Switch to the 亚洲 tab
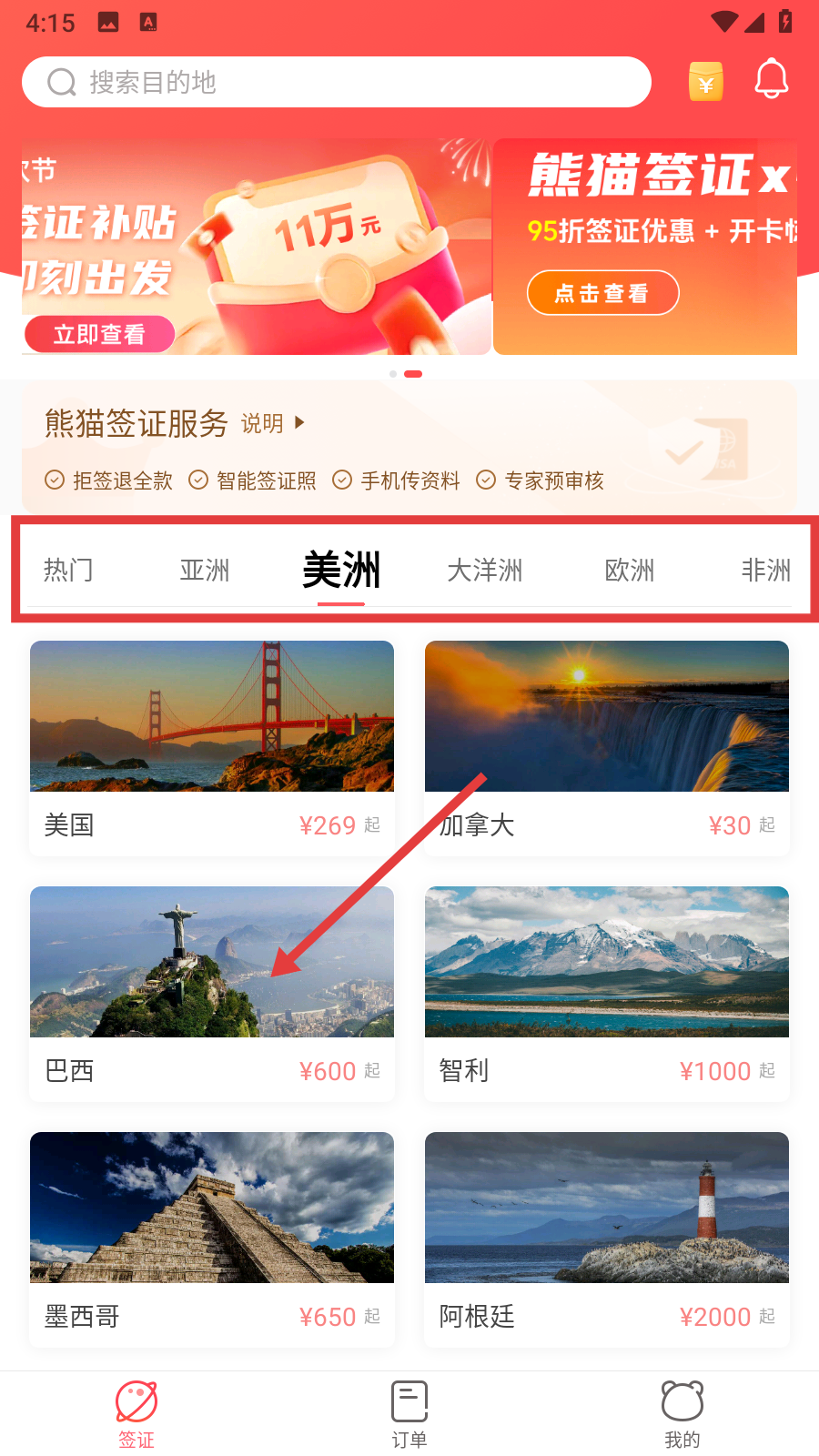 coord(205,571)
